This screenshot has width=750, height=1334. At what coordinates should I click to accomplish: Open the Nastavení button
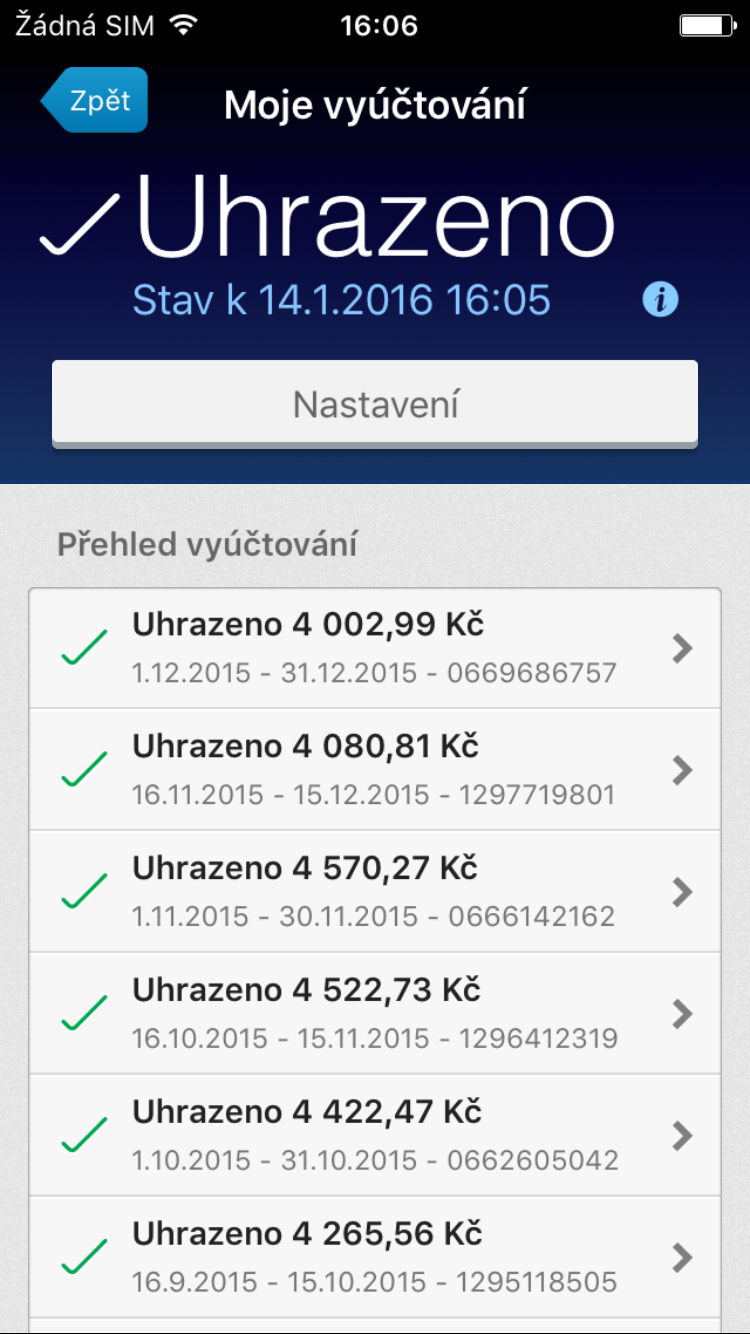[x=375, y=404]
